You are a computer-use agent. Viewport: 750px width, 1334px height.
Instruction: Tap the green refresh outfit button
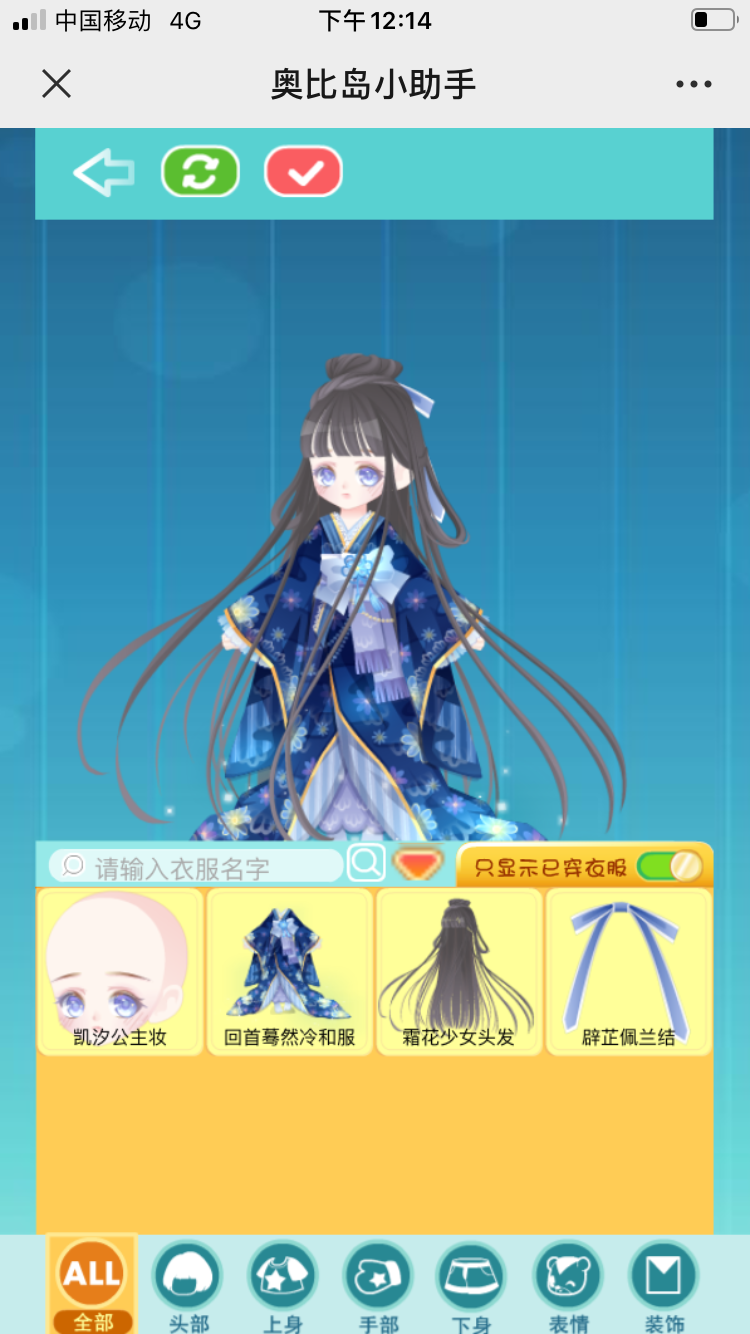(200, 173)
